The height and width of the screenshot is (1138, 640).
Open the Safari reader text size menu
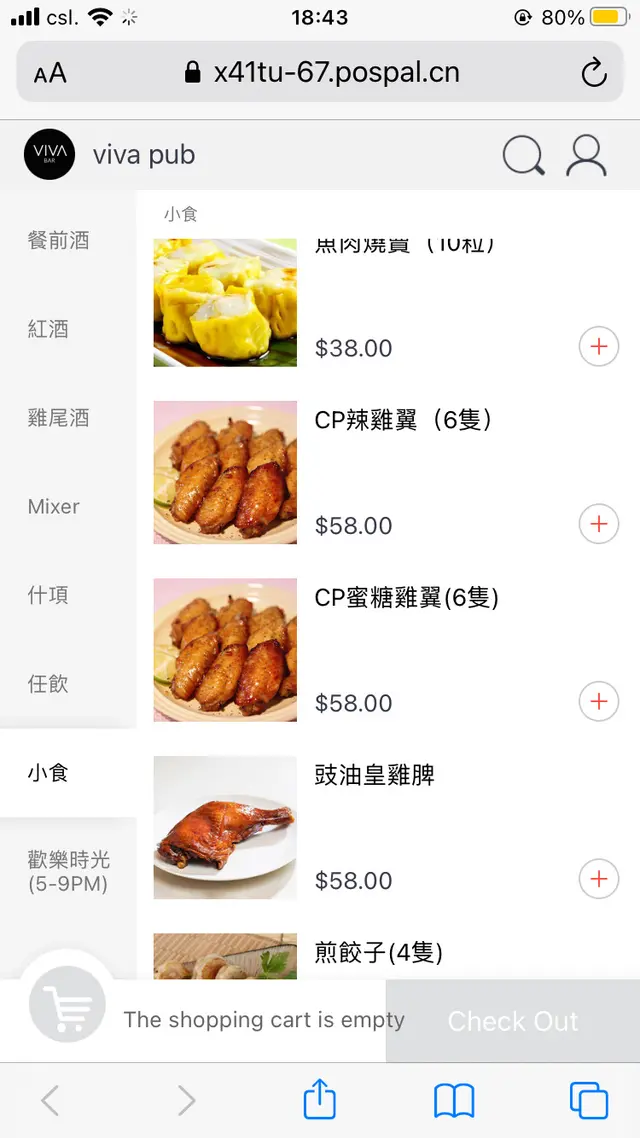coord(50,73)
